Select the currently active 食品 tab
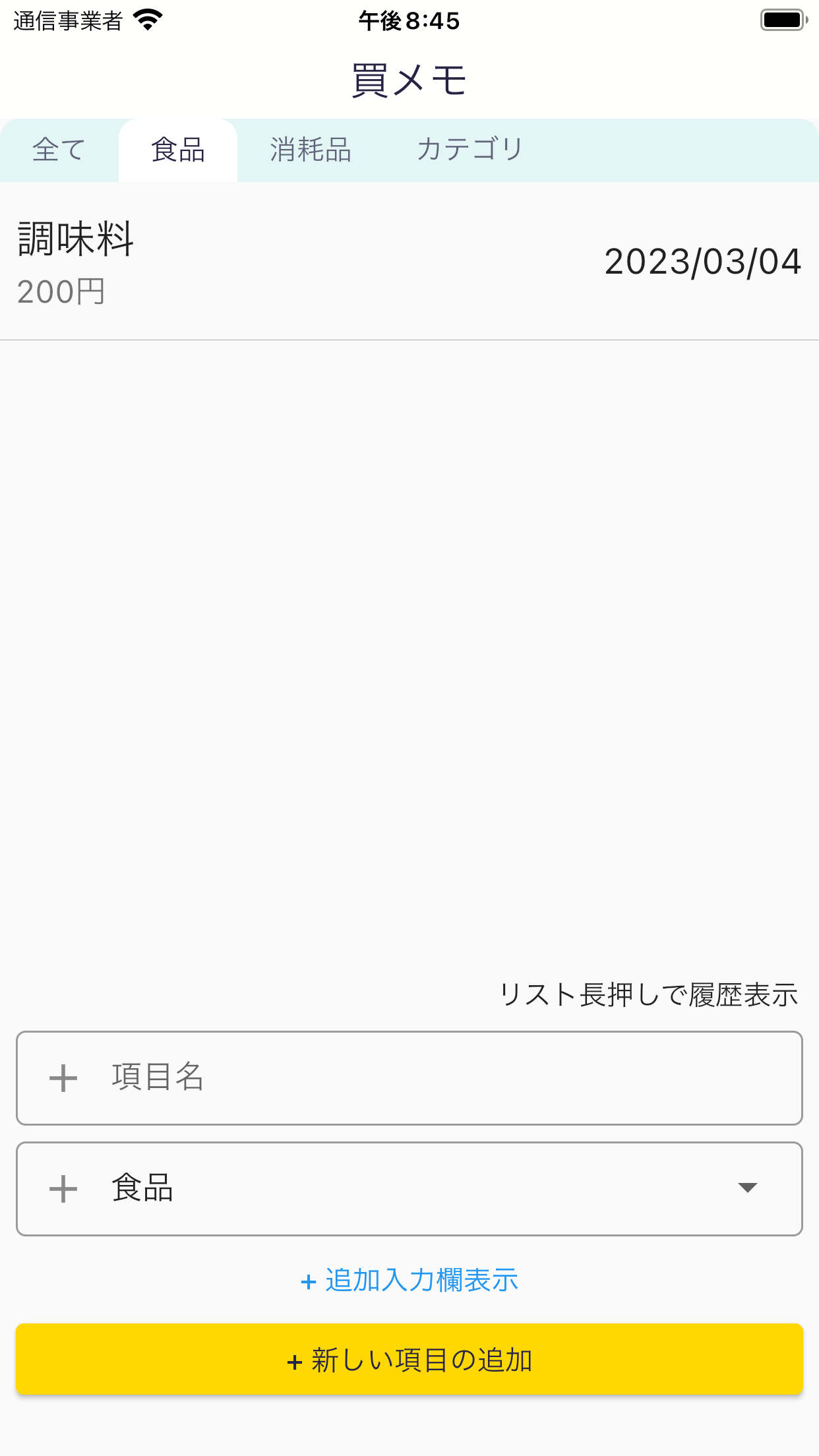This screenshot has height=1456, width=819. [x=177, y=149]
